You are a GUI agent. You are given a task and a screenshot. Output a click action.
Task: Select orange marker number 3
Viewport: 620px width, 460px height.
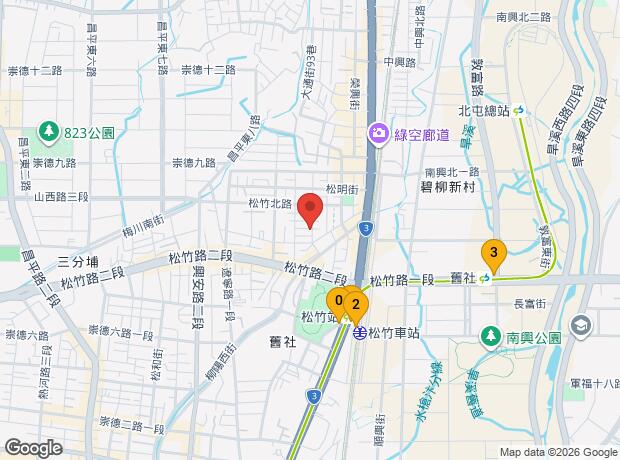tap(492, 254)
